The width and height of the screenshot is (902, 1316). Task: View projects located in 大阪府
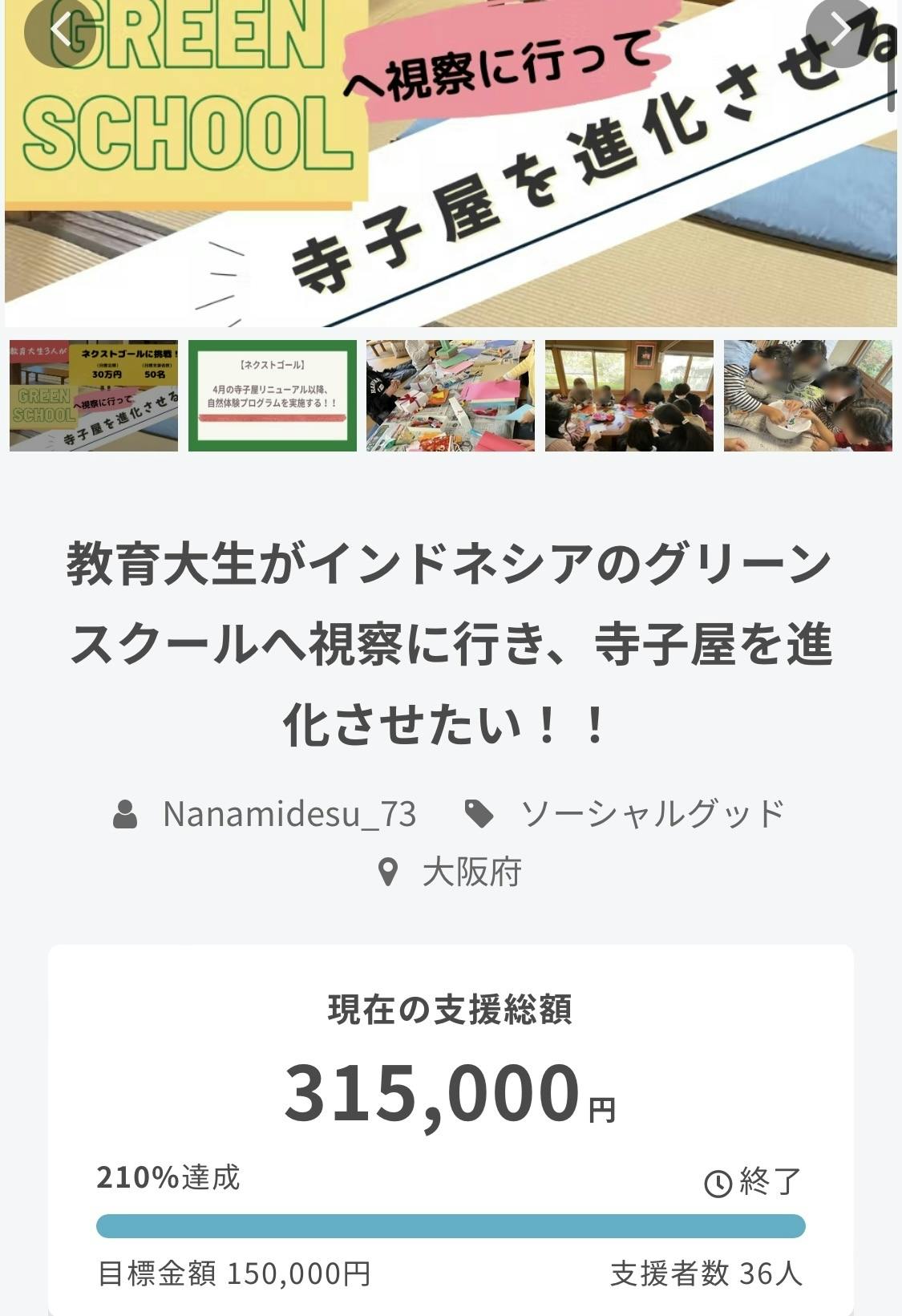[x=471, y=873]
